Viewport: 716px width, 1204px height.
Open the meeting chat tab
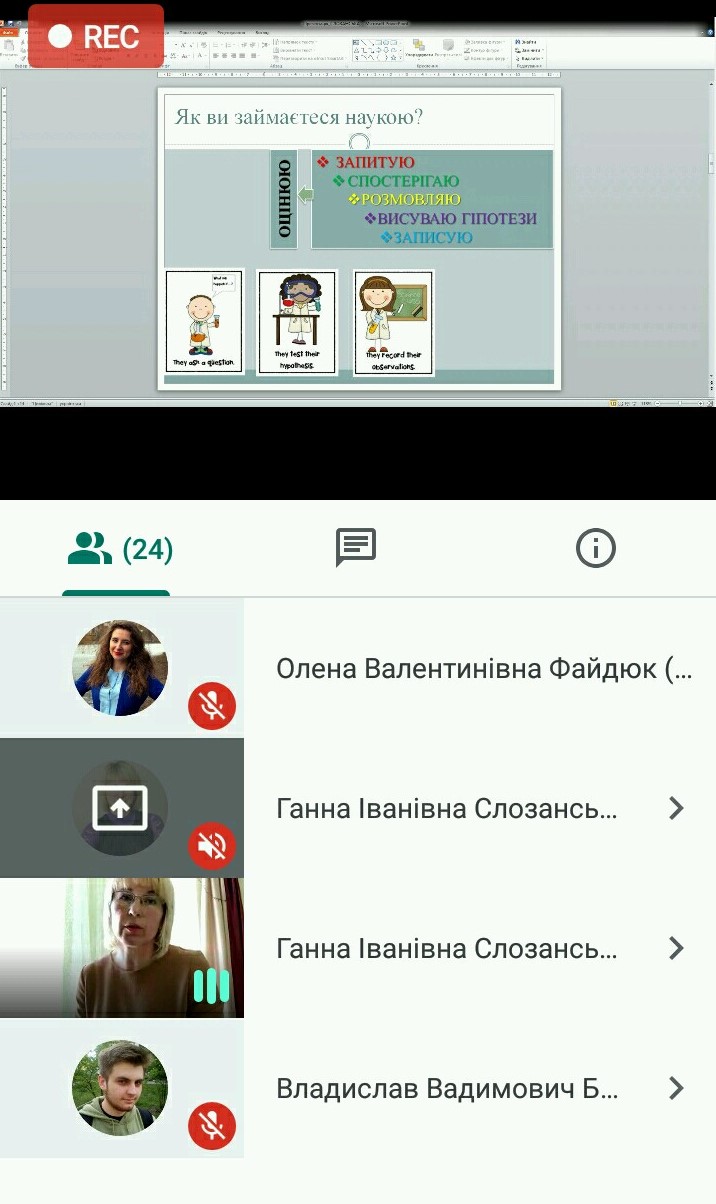point(356,548)
